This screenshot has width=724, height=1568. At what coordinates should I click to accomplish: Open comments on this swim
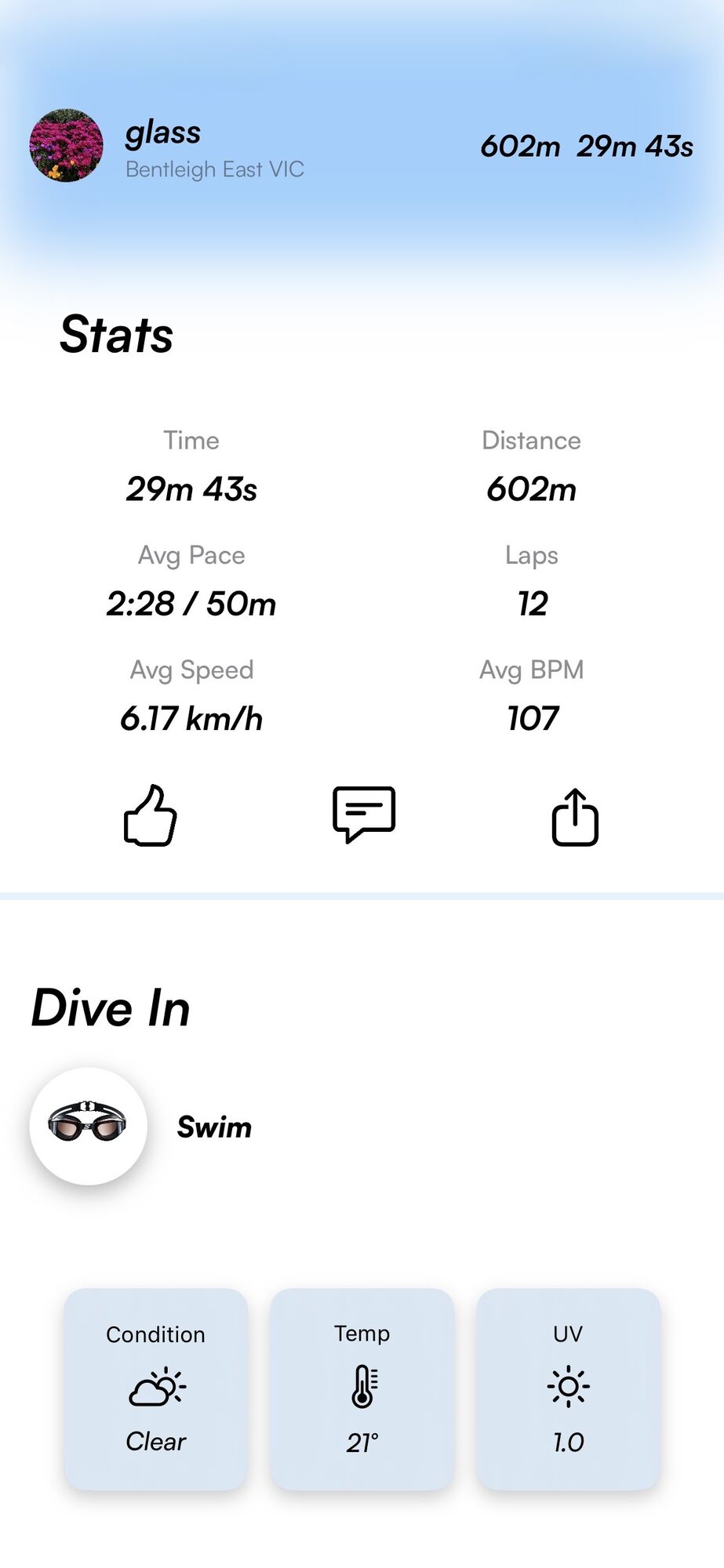click(364, 814)
